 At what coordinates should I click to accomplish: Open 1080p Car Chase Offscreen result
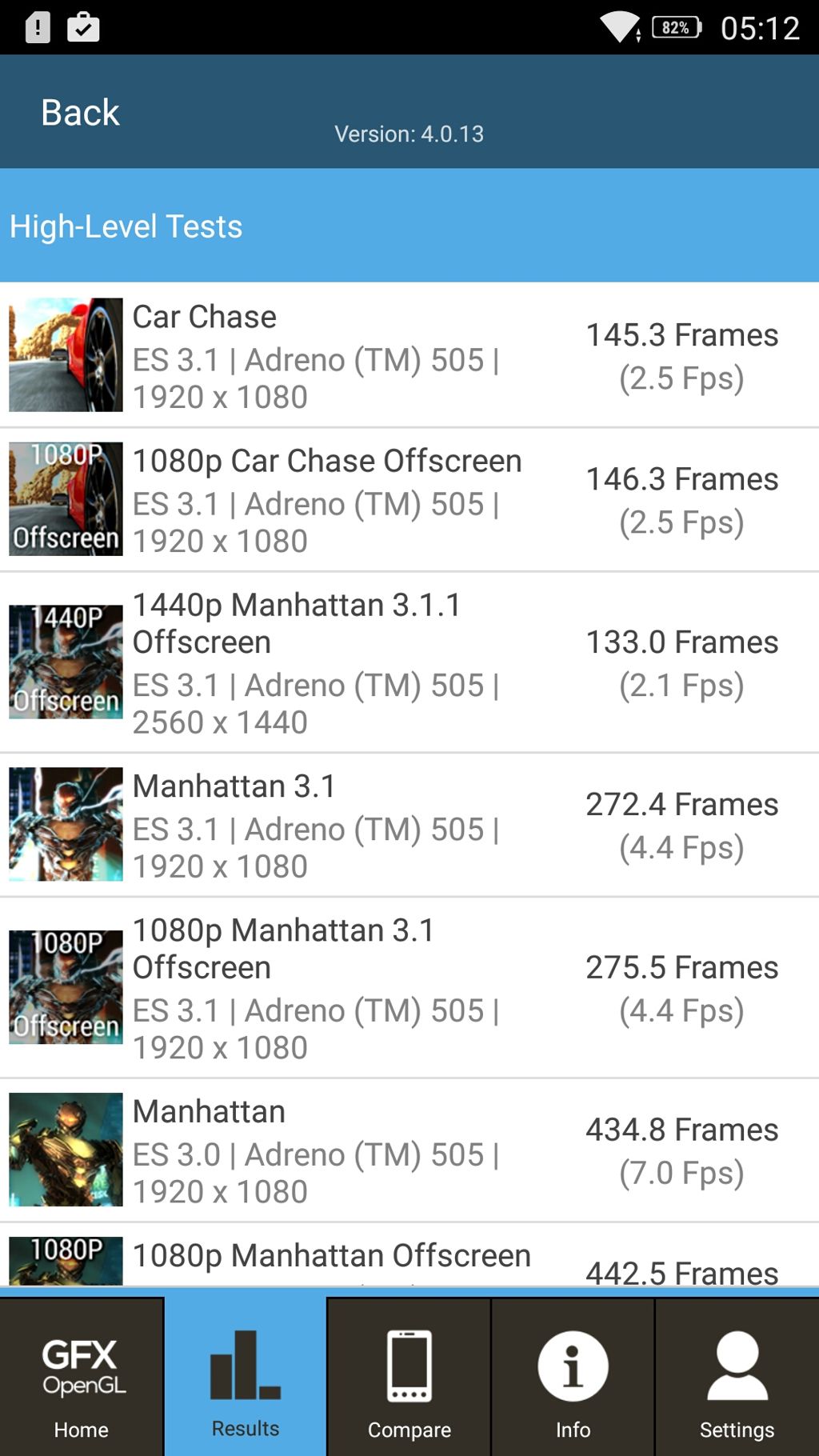(408, 499)
